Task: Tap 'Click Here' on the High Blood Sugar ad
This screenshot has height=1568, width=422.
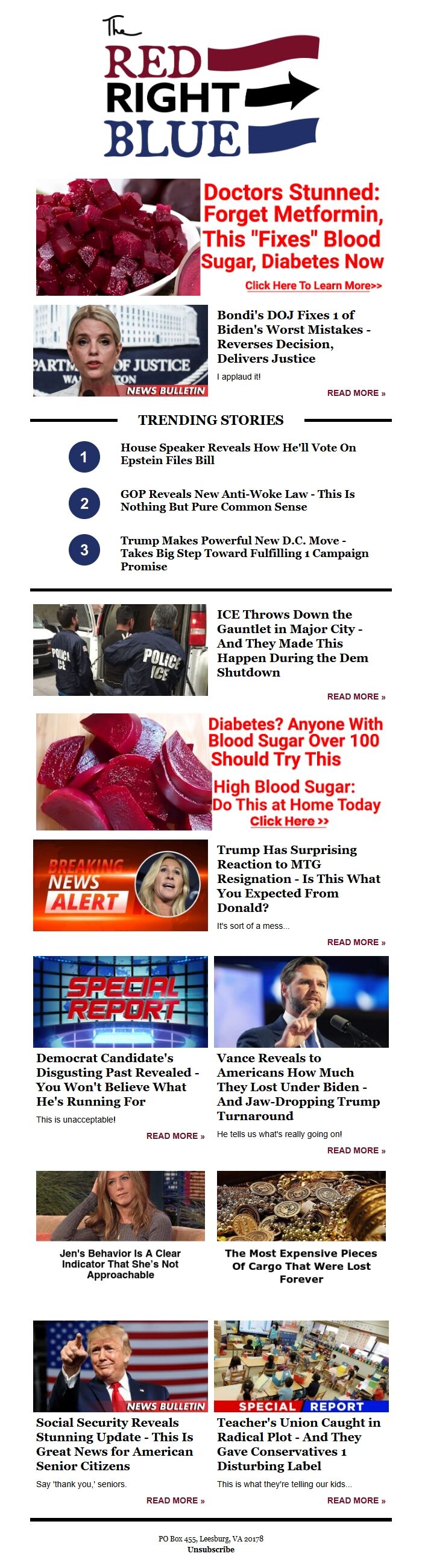Action: (289, 821)
